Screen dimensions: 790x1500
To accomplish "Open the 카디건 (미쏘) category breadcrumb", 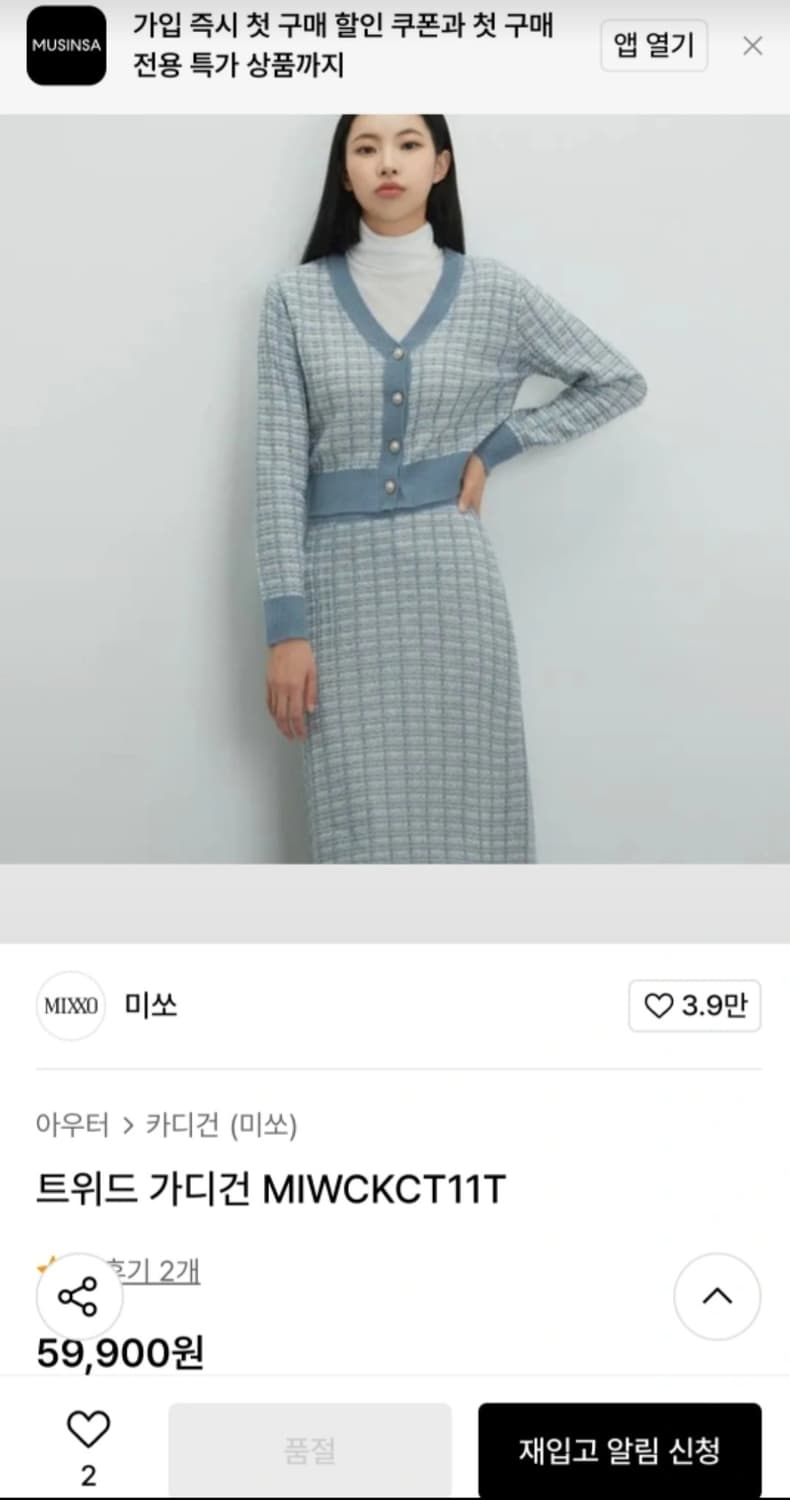I will (219, 1125).
